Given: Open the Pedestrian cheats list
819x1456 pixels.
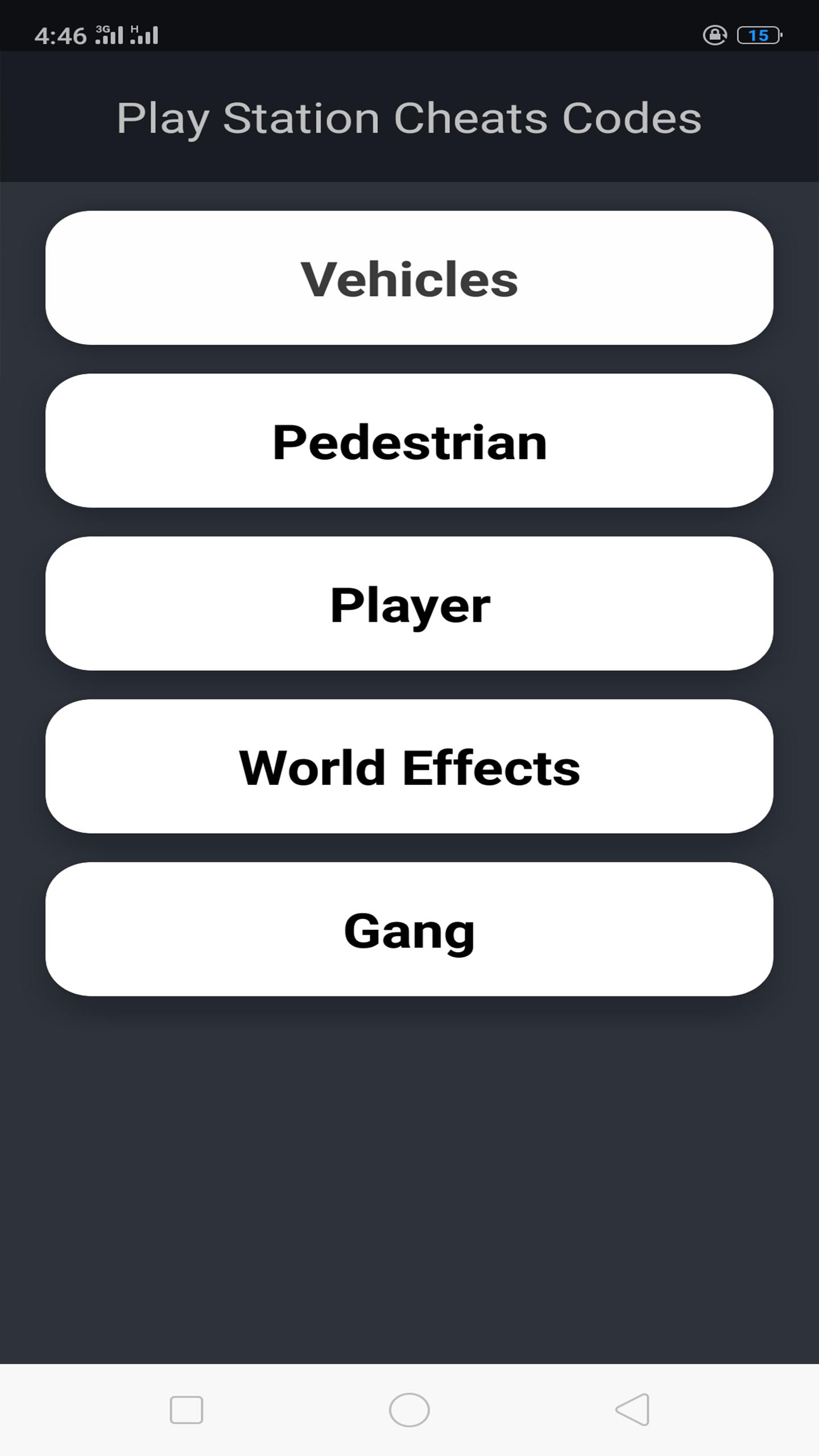Looking at the screenshot, I should [x=408, y=442].
